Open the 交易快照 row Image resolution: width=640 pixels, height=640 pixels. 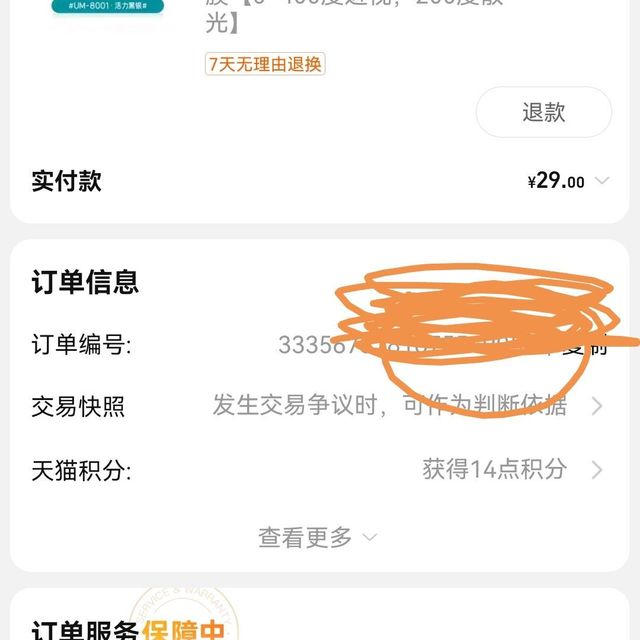(320, 406)
